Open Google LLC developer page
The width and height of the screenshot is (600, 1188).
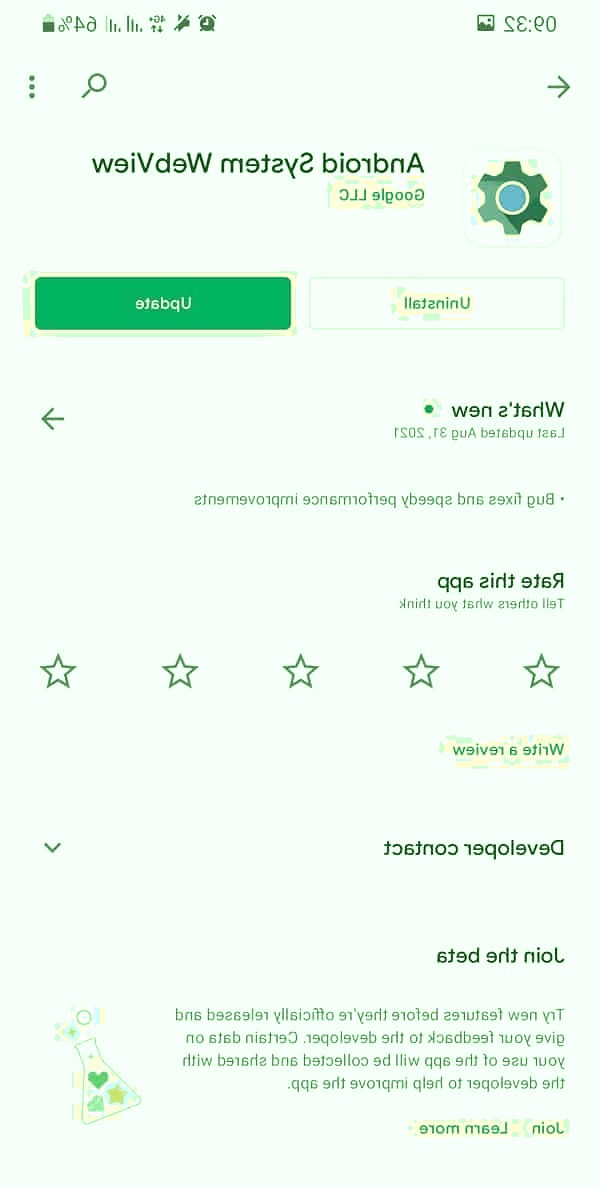point(376,195)
